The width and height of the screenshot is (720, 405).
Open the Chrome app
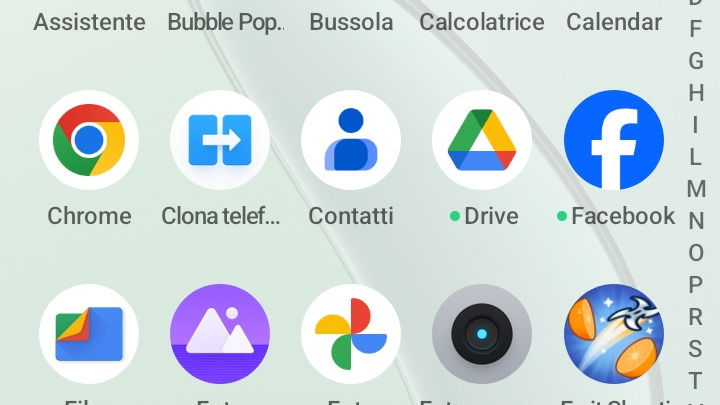coord(89,140)
